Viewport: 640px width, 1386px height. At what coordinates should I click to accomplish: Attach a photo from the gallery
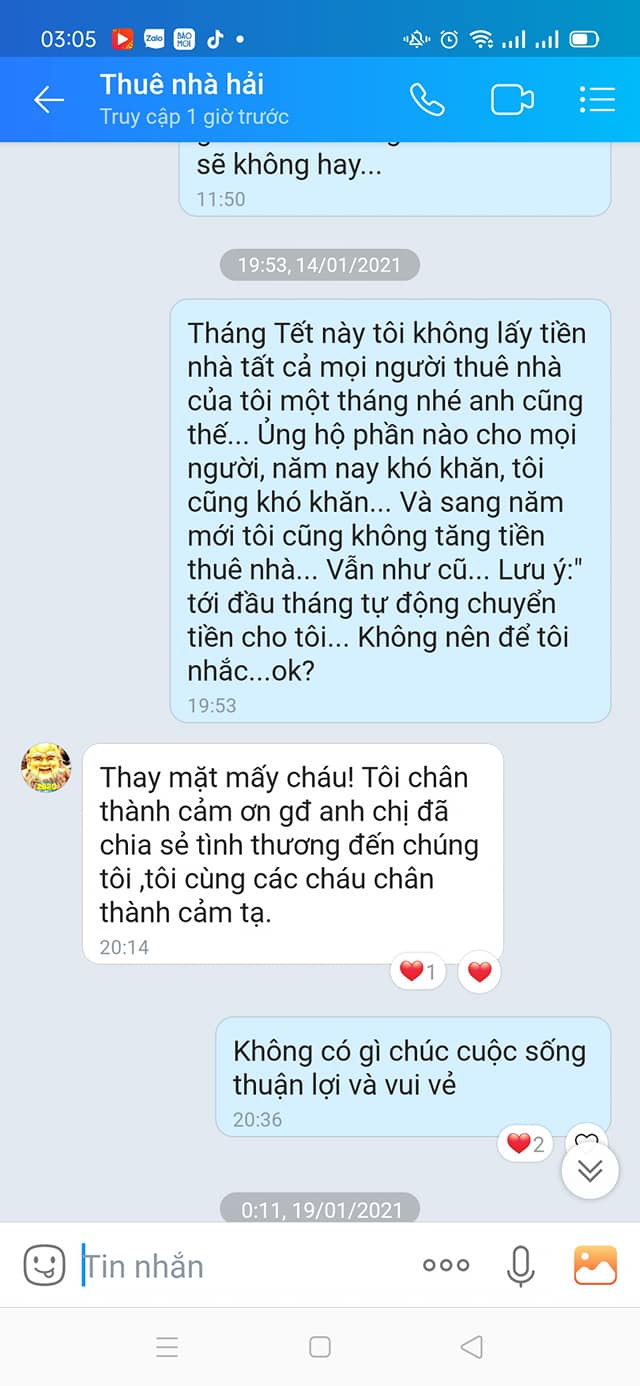(595, 1265)
